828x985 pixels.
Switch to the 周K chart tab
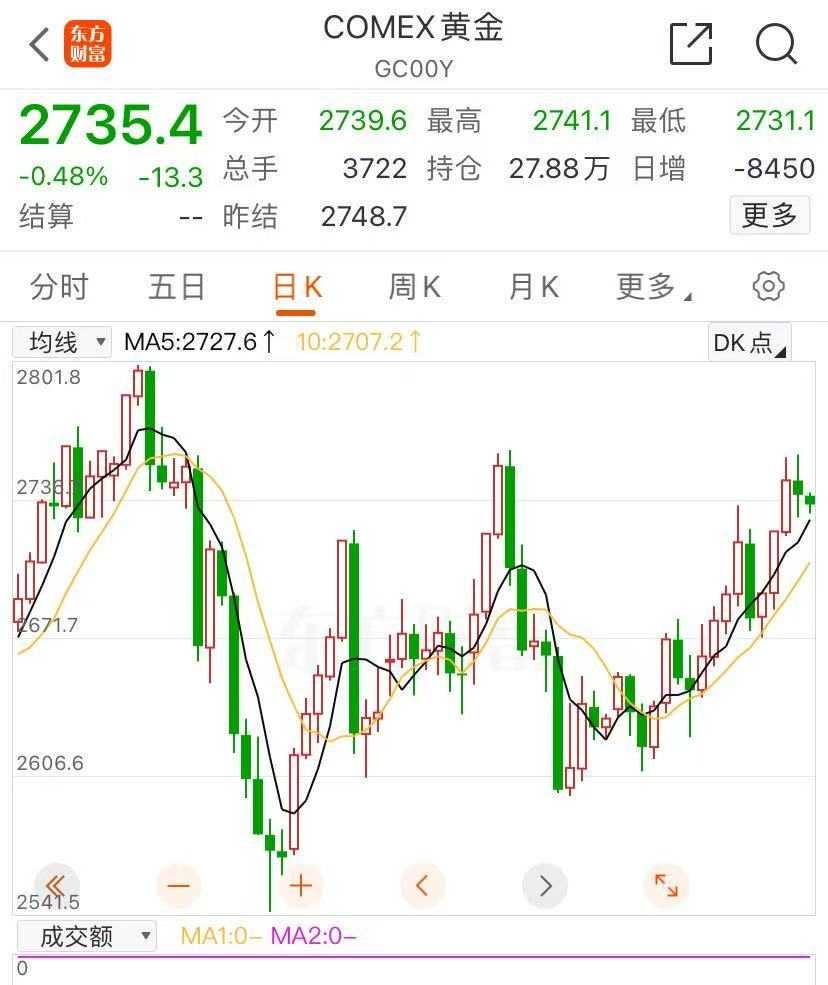(414, 287)
